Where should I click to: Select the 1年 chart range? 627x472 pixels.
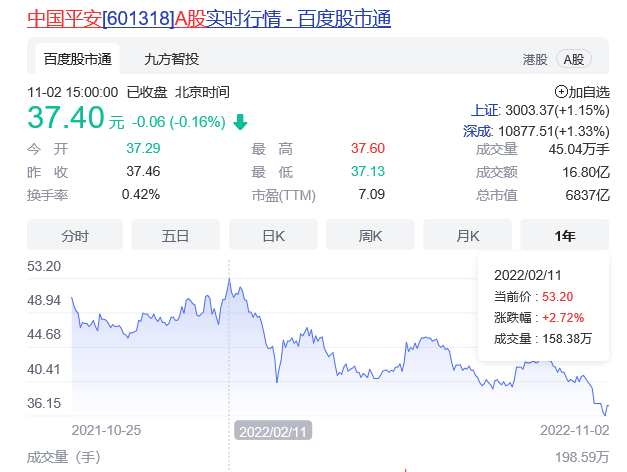[564, 236]
